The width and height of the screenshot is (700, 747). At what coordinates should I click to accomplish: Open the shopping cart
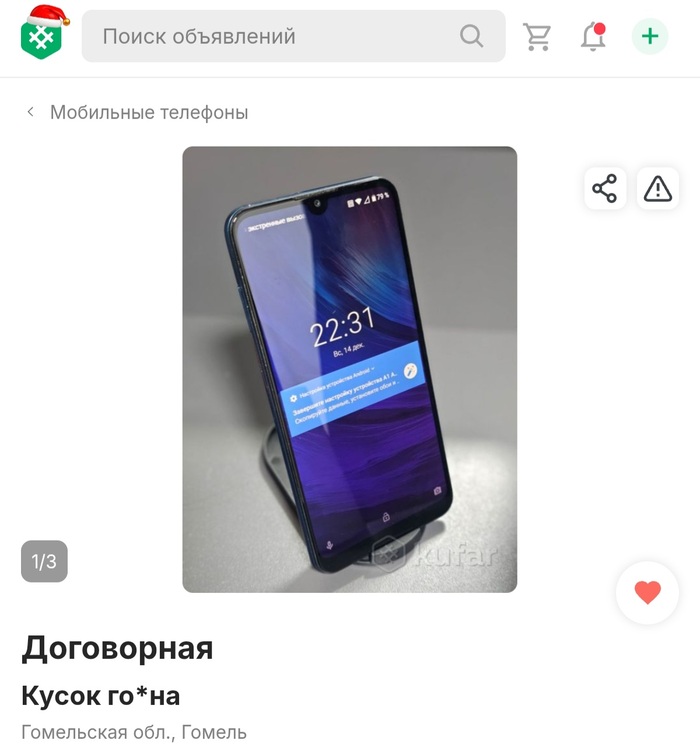pyautogui.click(x=538, y=37)
